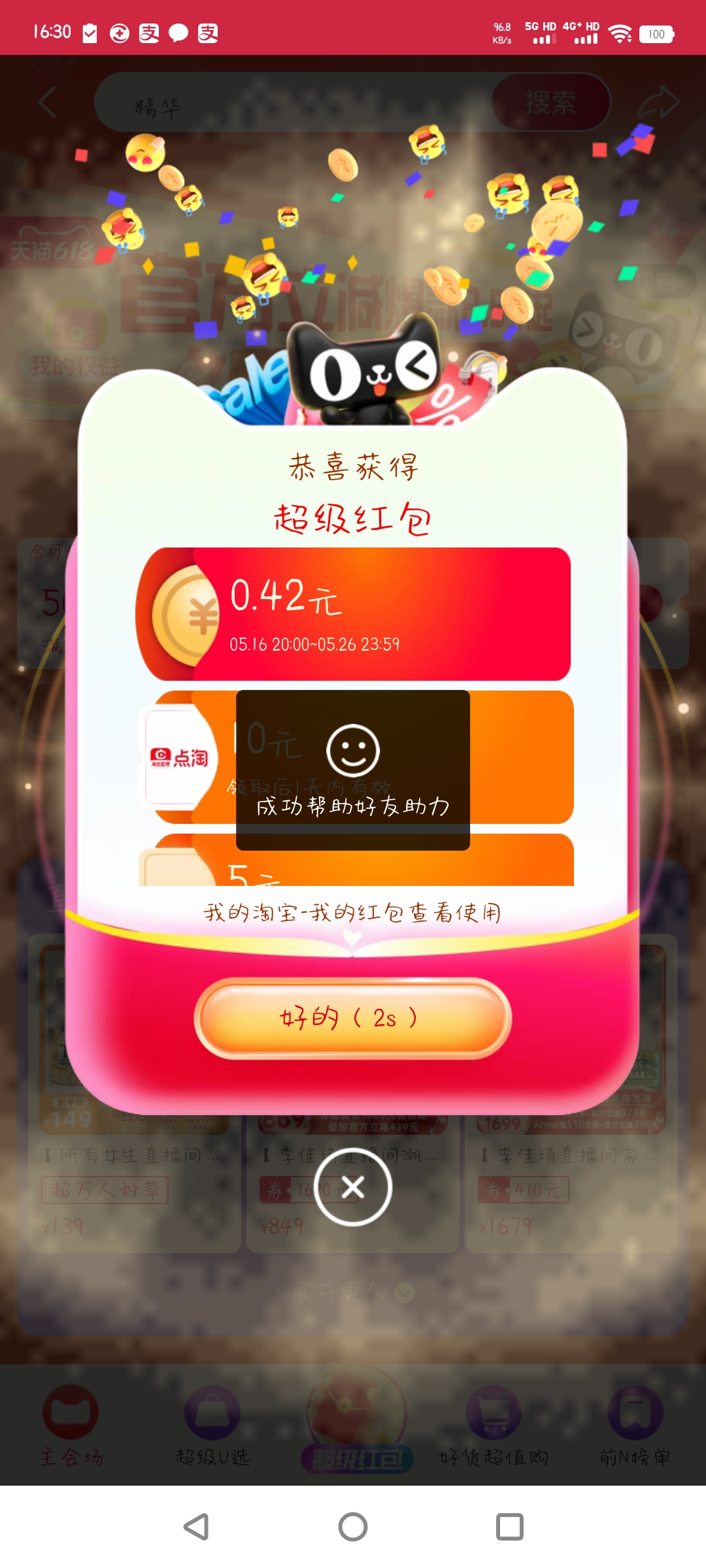Open the 0.42元 super red packet
This screenshot has width=706, height=1568.
click(353, 614)
